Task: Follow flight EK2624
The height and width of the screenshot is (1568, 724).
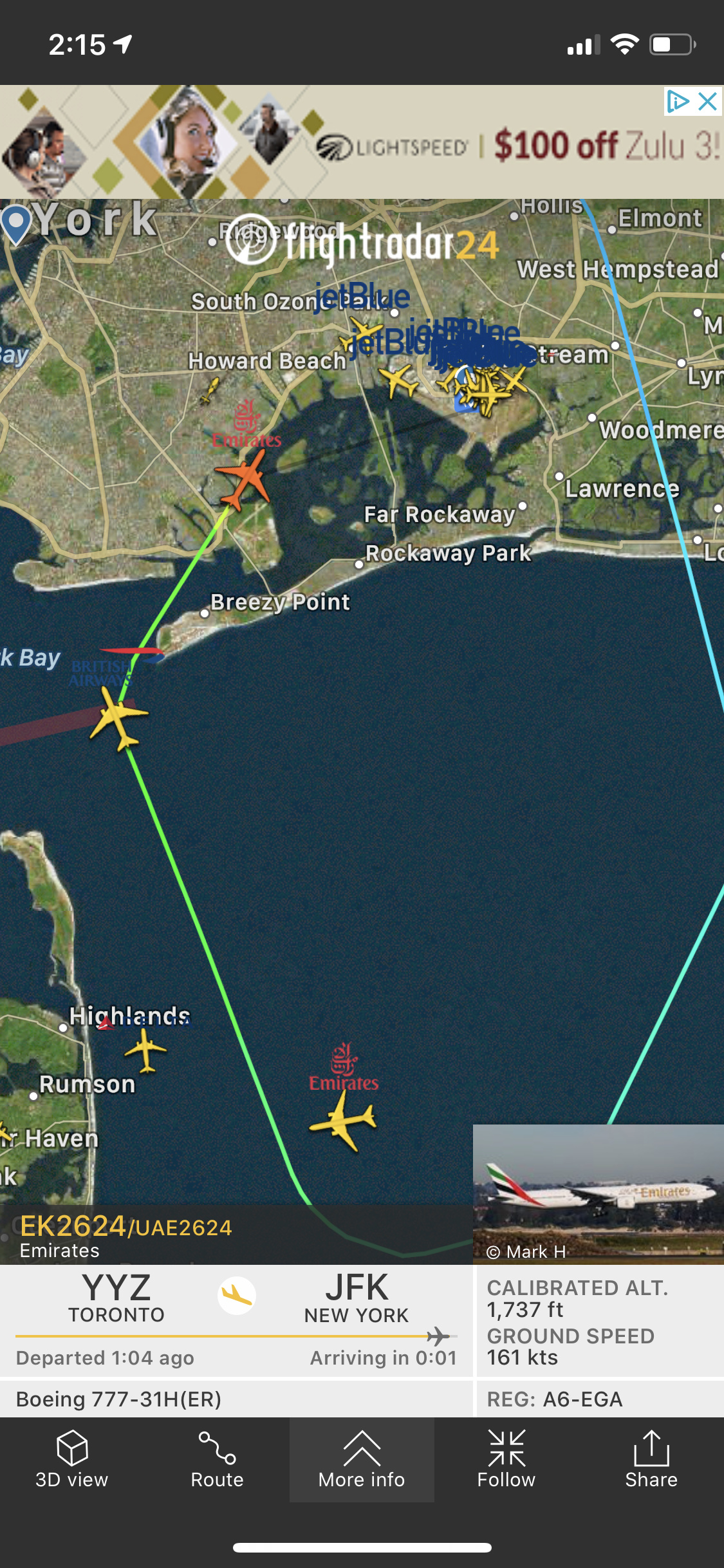Action: [506, 1460]
